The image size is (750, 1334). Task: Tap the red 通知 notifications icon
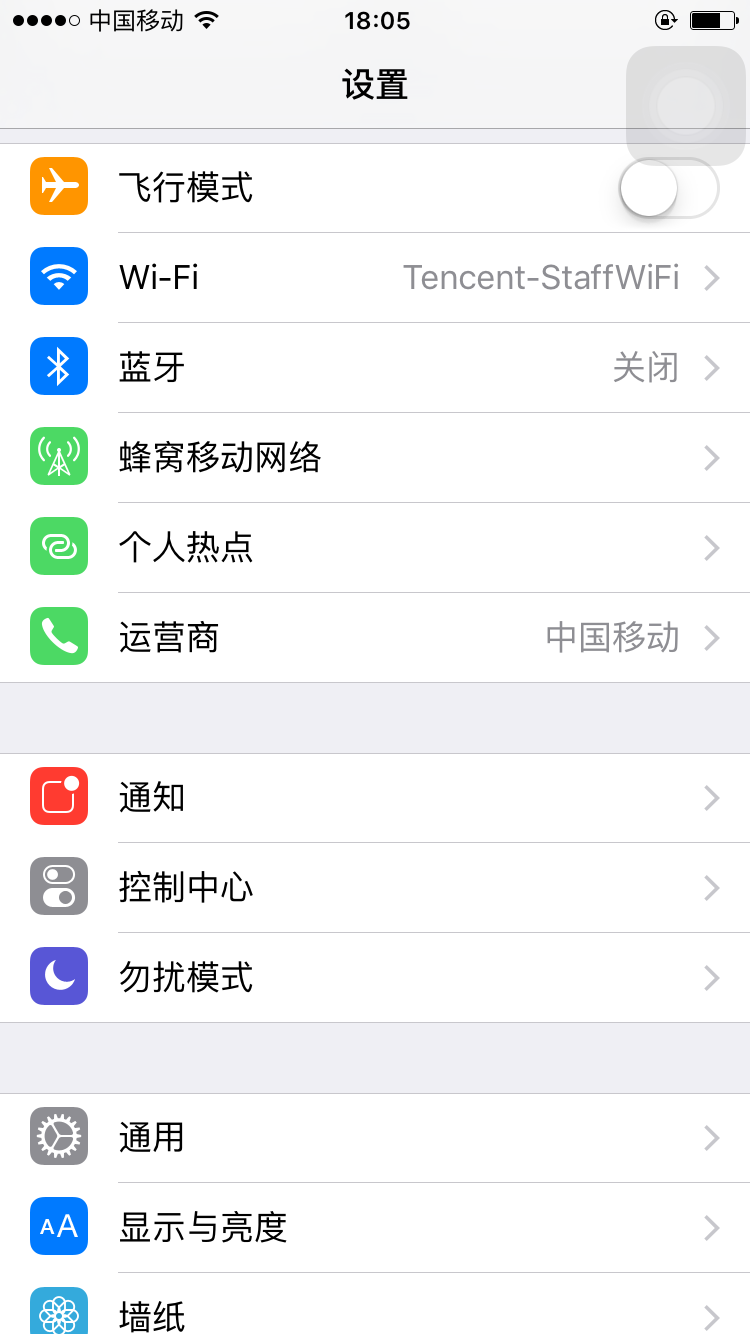pyautogui.click(x=58, y=797)
